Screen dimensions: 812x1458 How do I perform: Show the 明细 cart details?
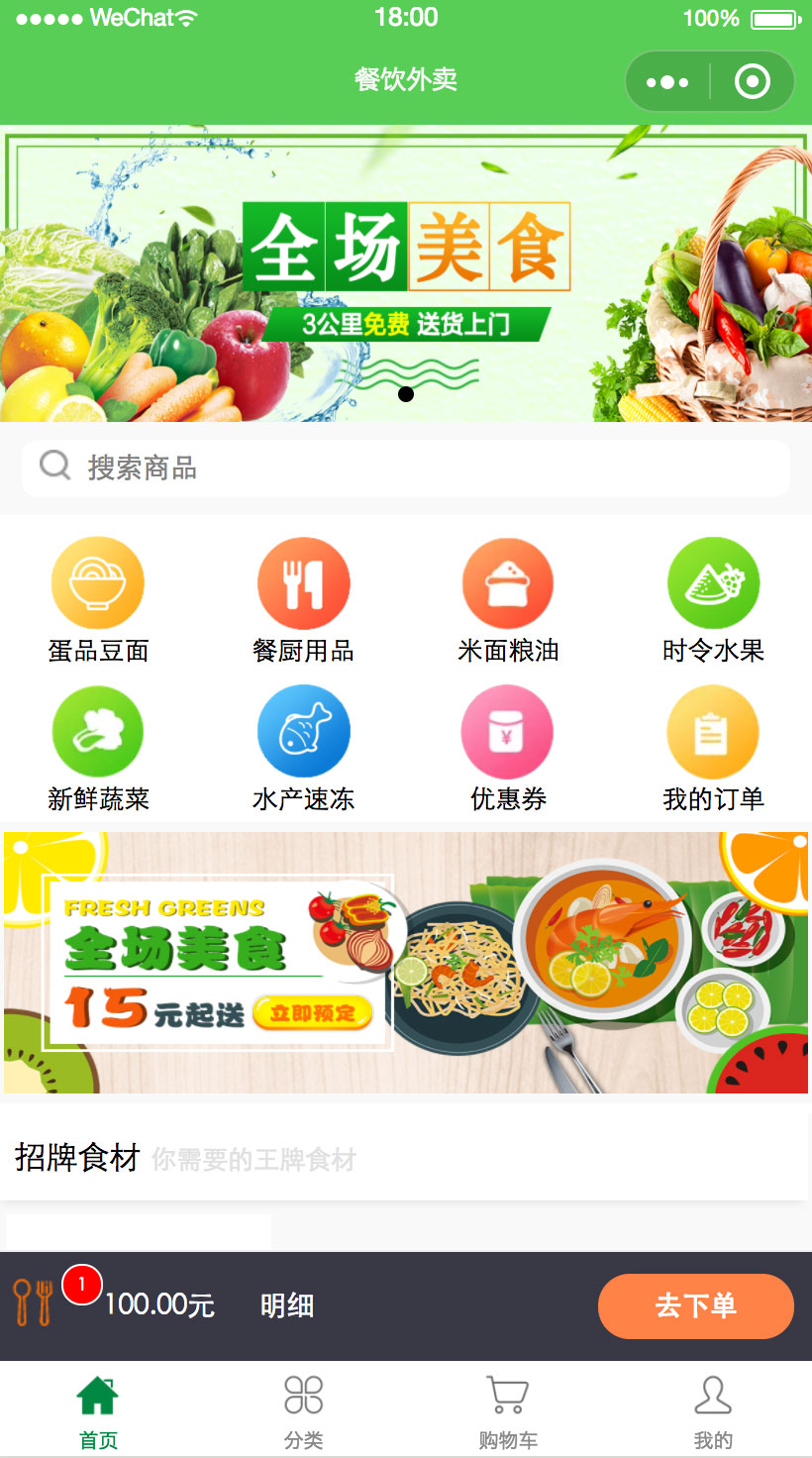[287, 1305]
